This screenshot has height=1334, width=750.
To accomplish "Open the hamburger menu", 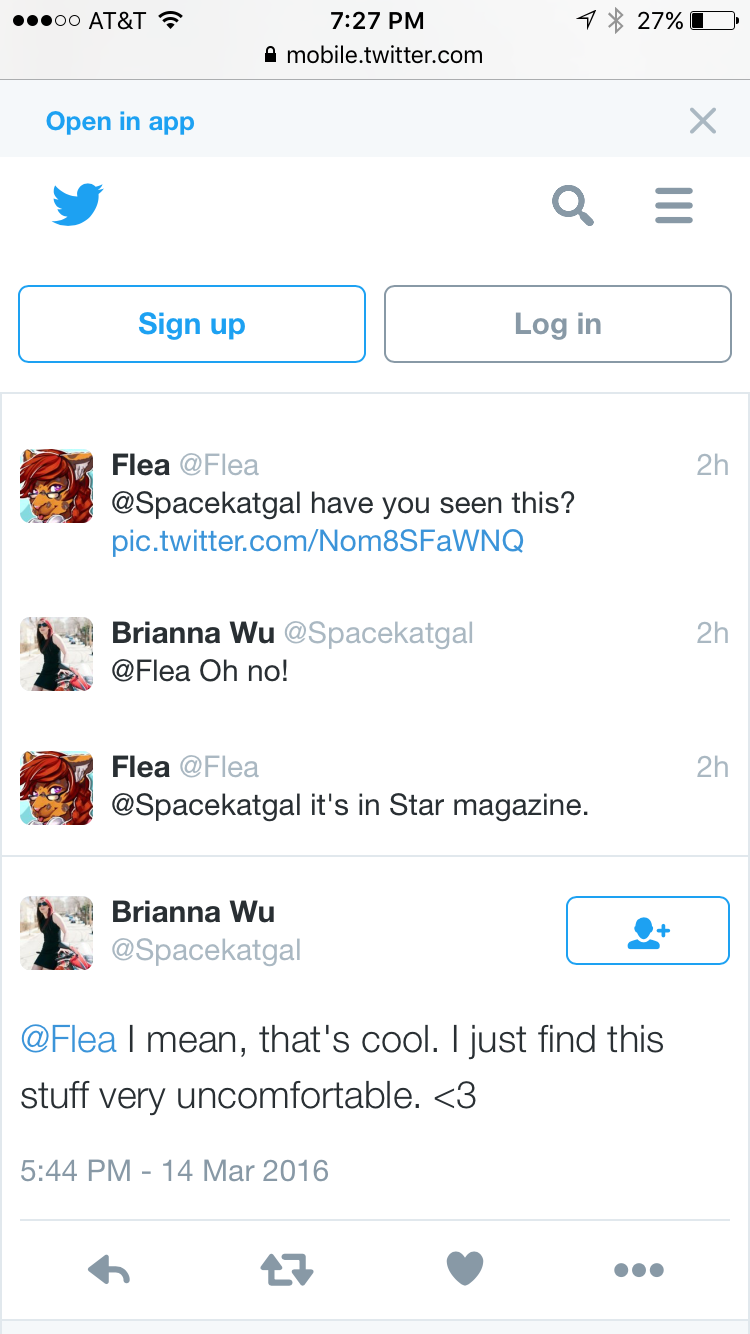I will coord(674,206).
